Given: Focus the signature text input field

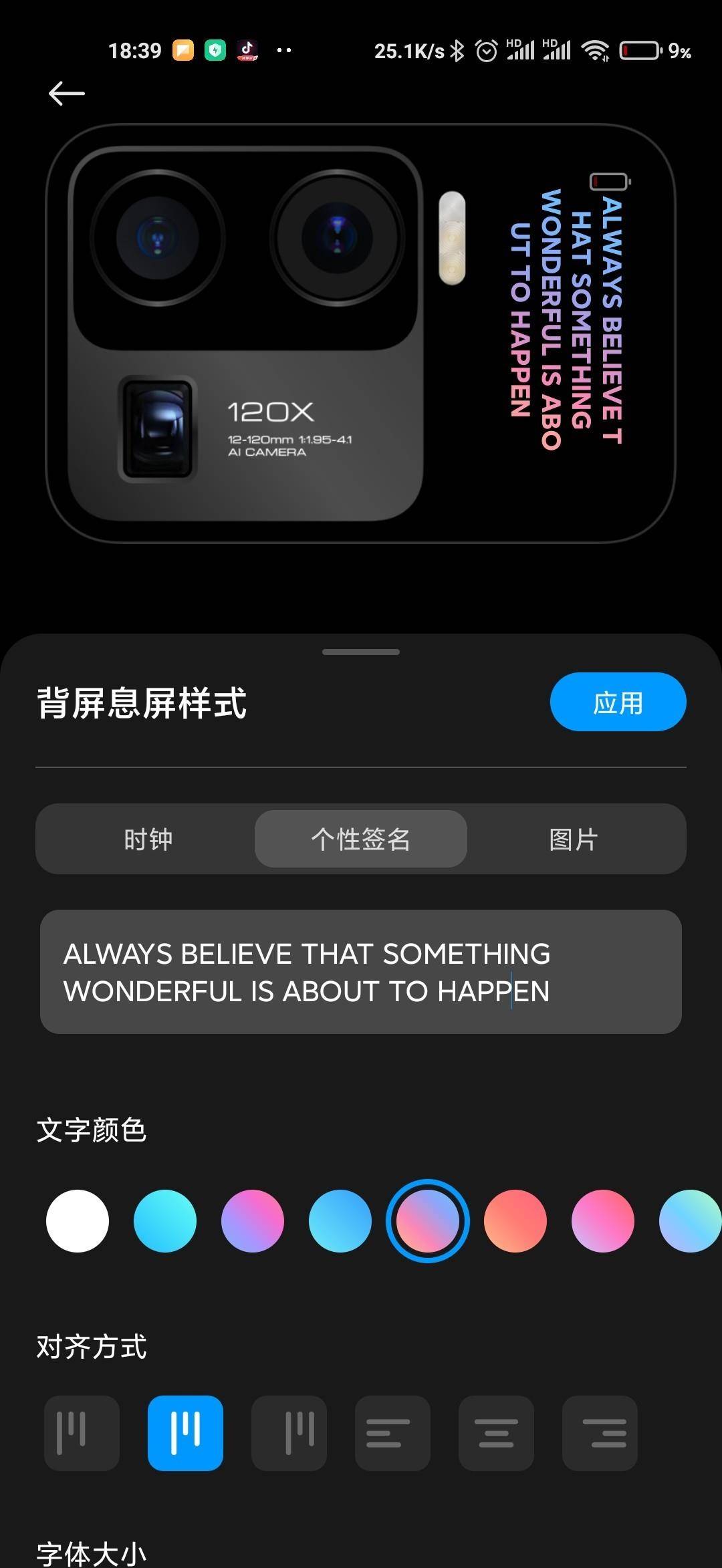Looking at the screenshot, I should [x=360, y=972].
